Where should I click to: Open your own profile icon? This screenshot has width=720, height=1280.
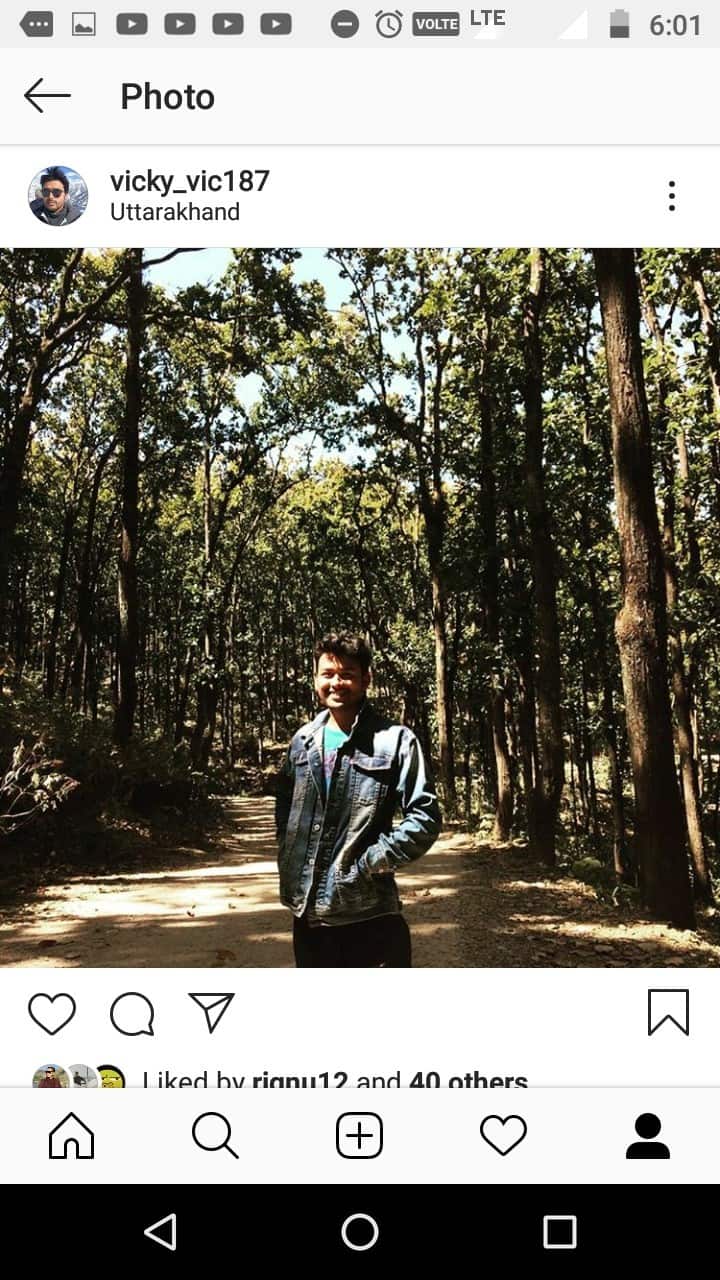[x=647, y=1135]
